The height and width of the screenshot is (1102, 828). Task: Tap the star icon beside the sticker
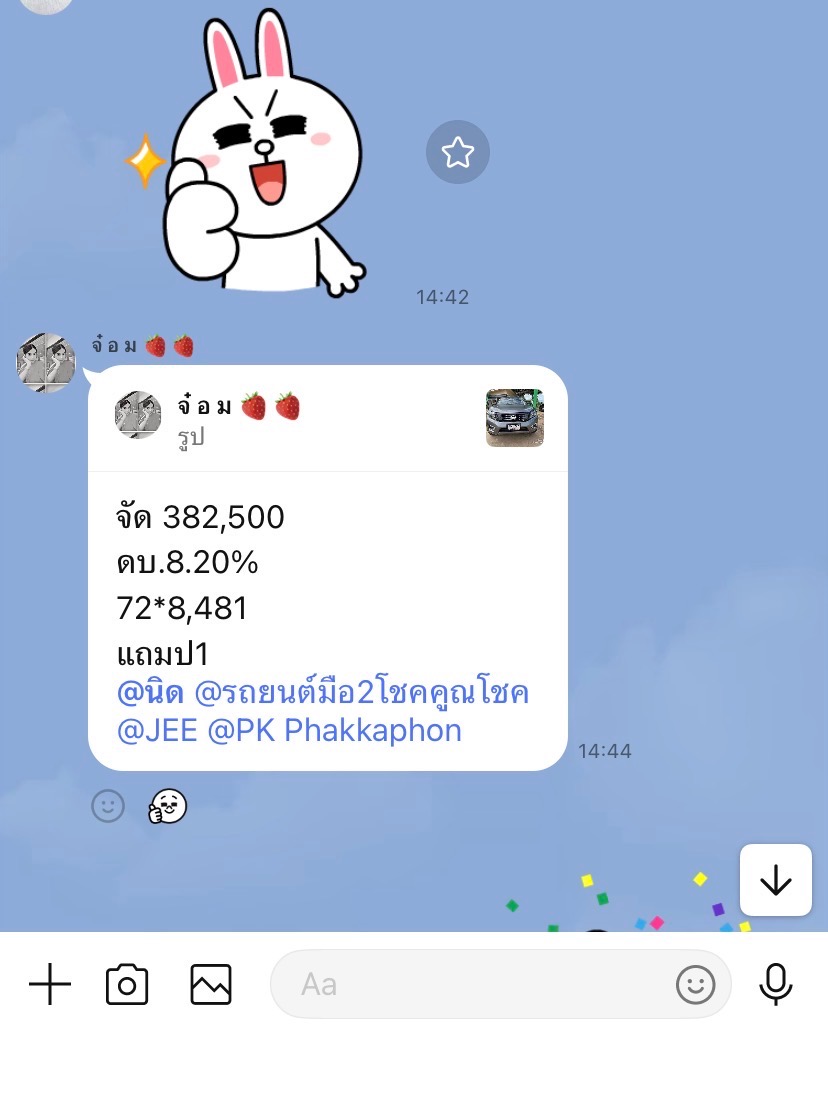pos(458,152)
